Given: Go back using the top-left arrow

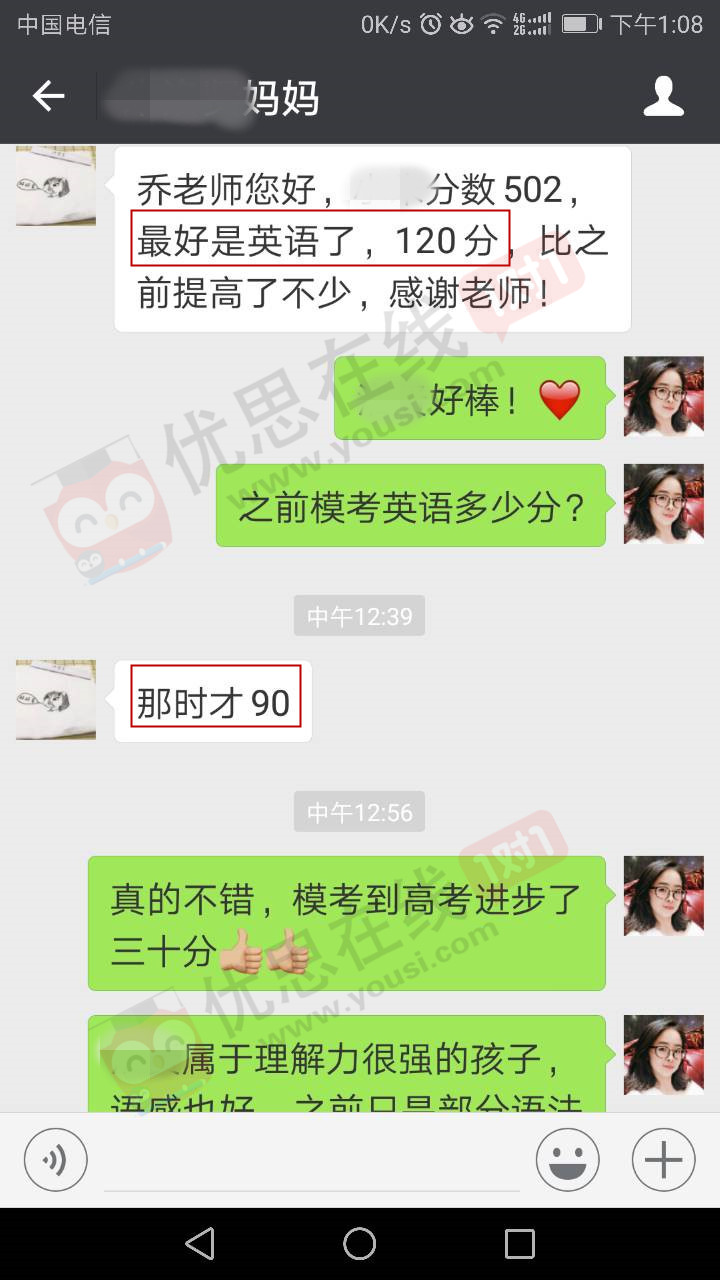Looking at the screenshot, I should (48, 96).
